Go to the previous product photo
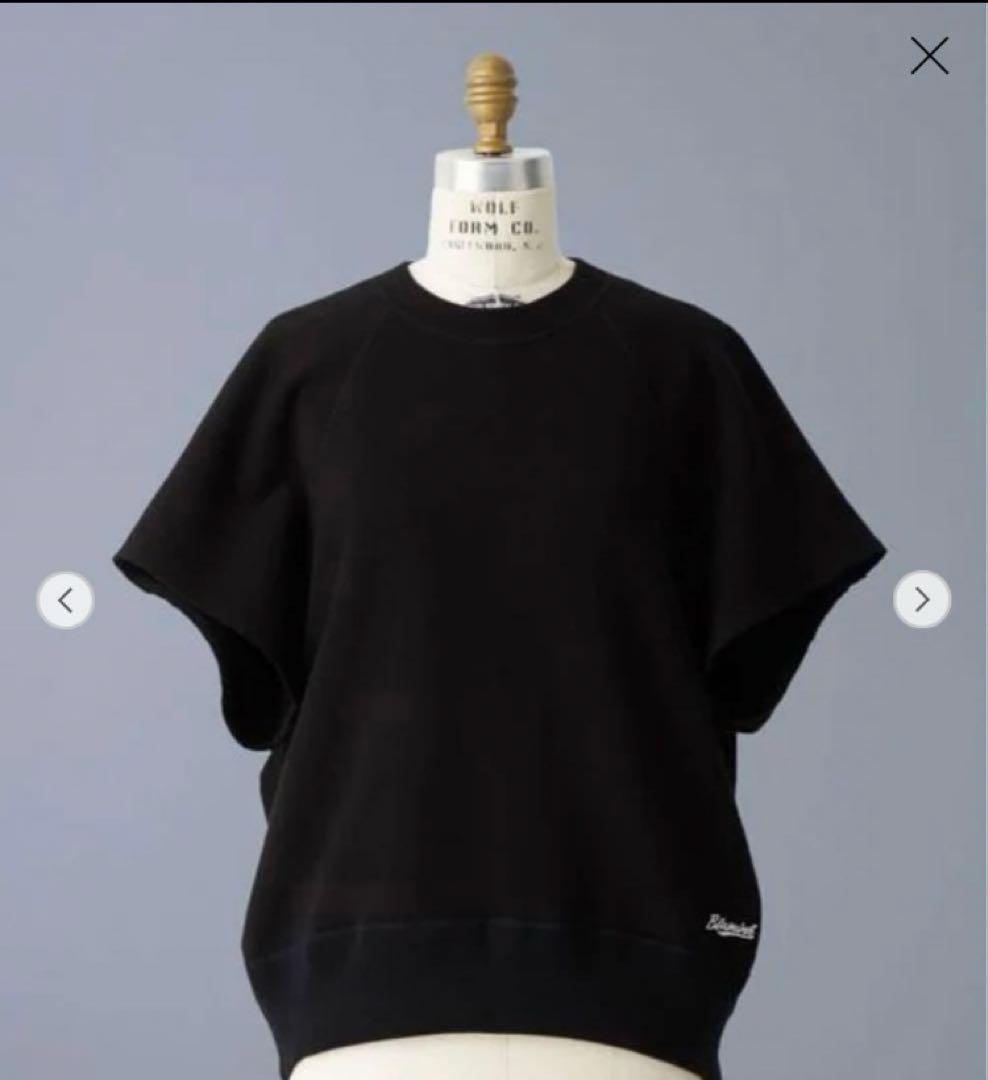The height and width of the screenshot is (1080, 988). click(x=66, y=600)
